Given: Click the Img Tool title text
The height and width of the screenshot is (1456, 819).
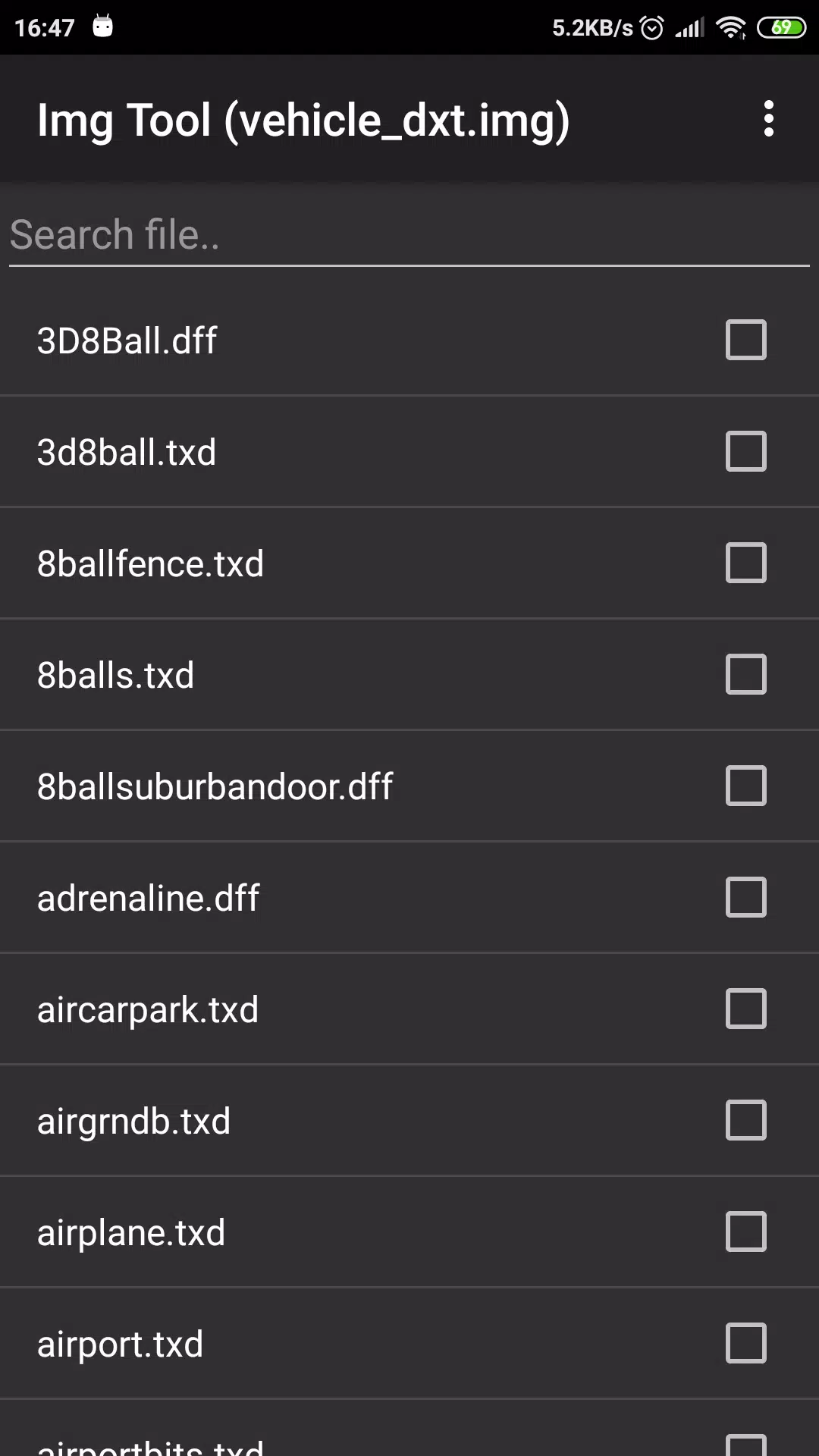Looking at the screenshot, I should 303,120.
